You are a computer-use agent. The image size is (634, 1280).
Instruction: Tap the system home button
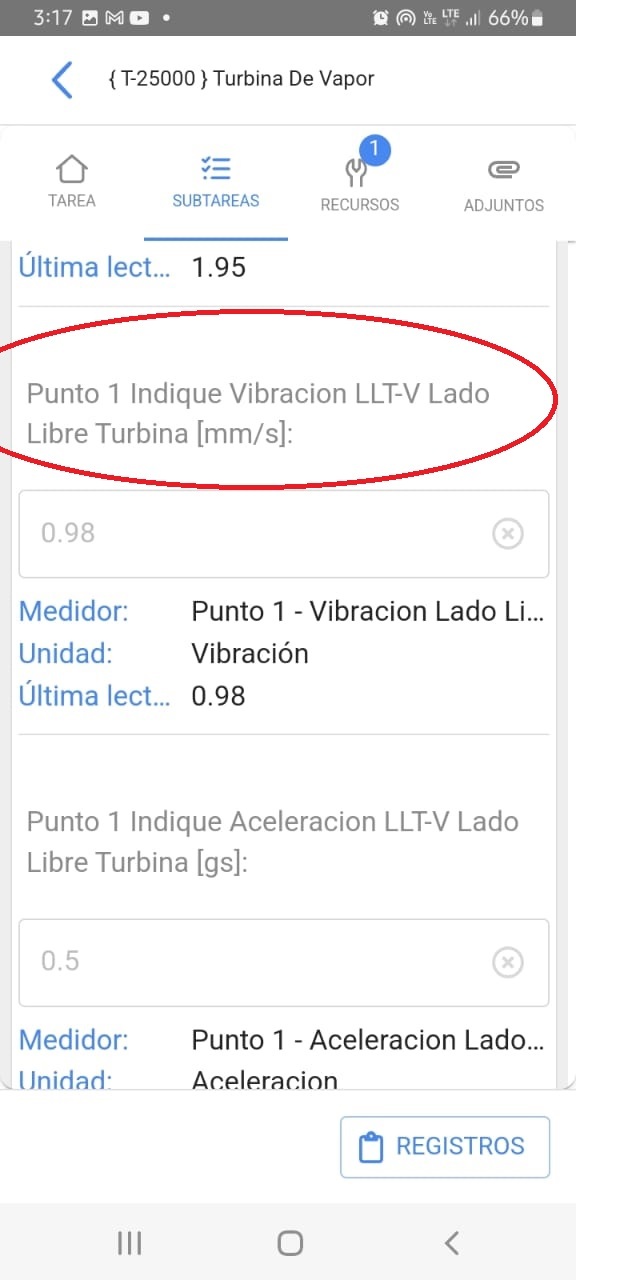290,1243
